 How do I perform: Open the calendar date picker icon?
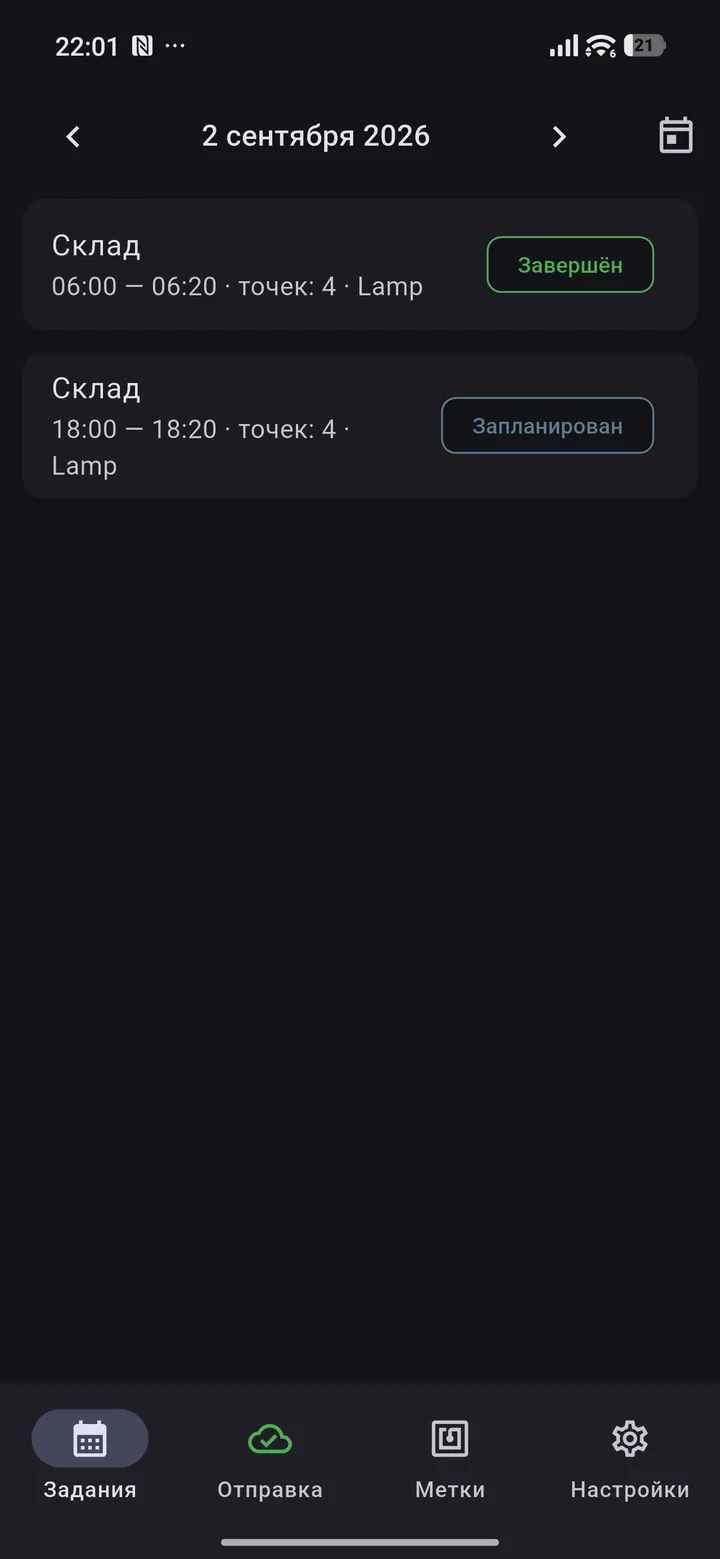point(676,136)
